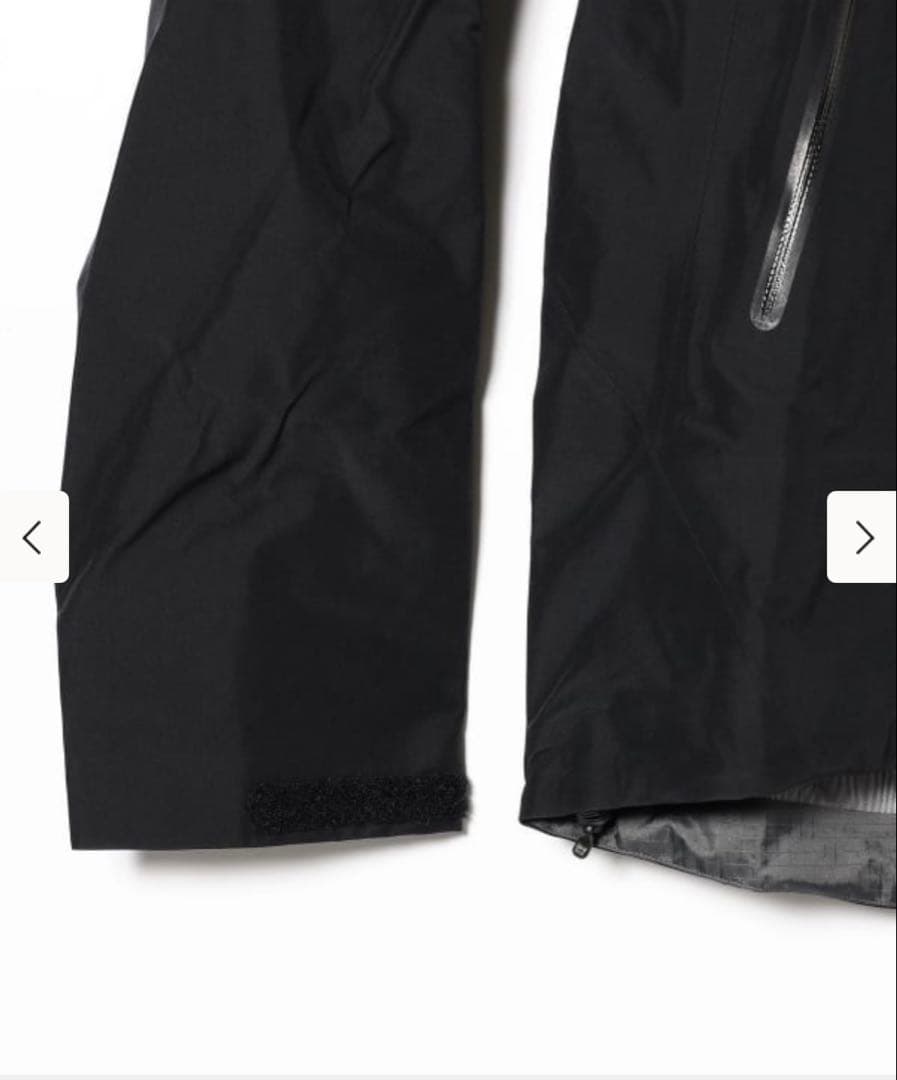The width and height of the screenshot is (897, 1080).
Task: Open the previous product photo via the left arrow
Action: pos(30,537)
